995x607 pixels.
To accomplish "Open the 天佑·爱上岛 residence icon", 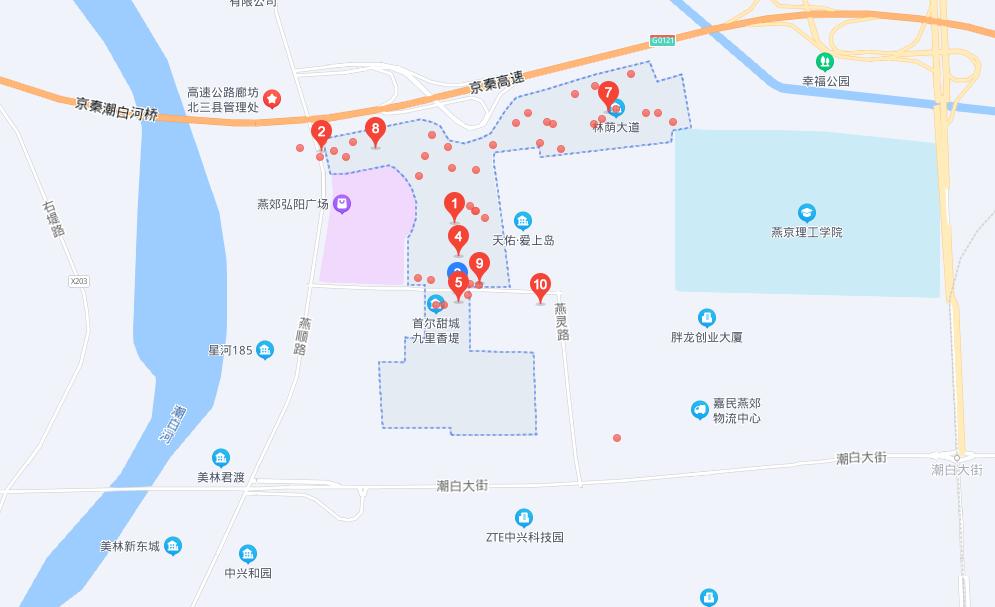I will pyautogui.click(x=522, y=221).
